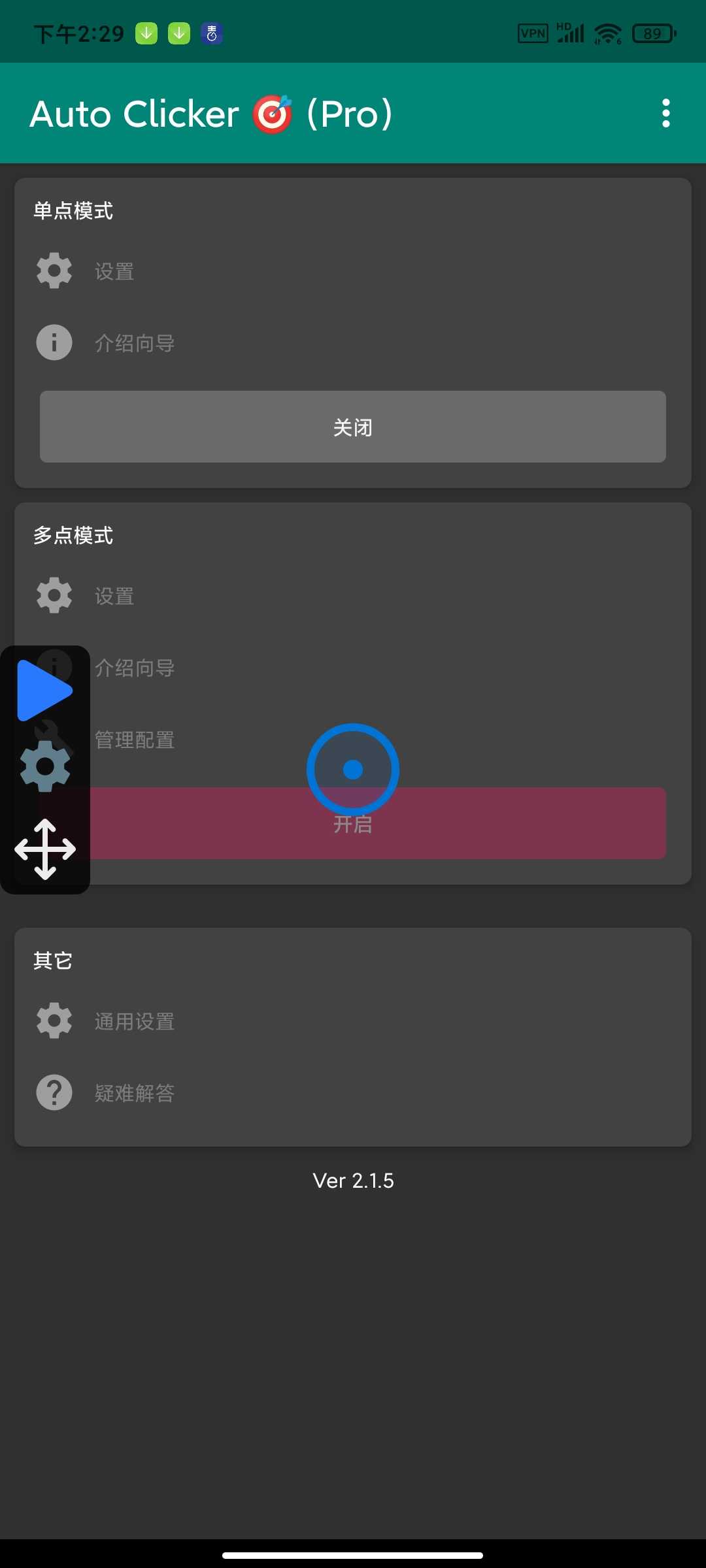Open 介绍向导 under 单点模式
Image resolution: width=706 pixels, height=1568 pixels.
[134, 342]
